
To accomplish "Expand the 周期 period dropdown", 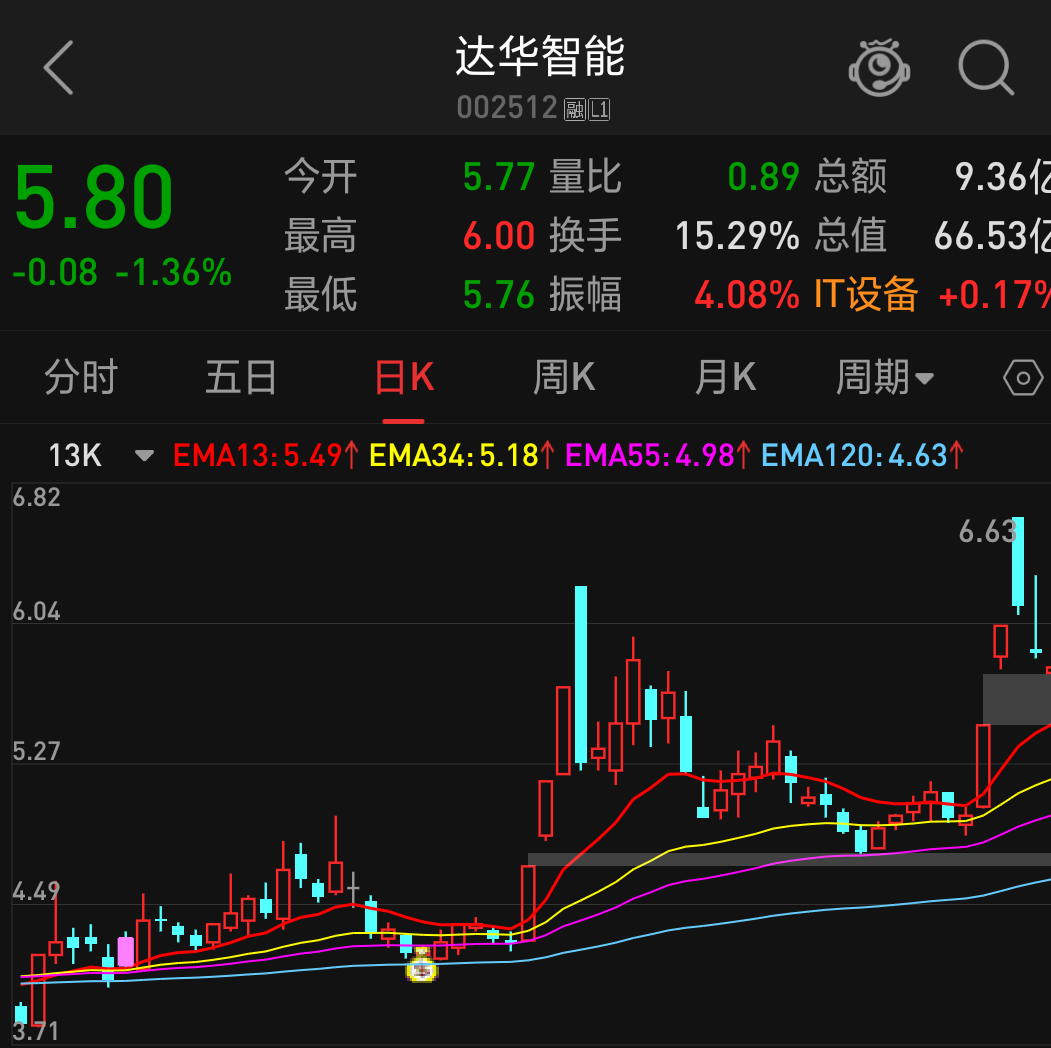I will click(x=885, y=378).
